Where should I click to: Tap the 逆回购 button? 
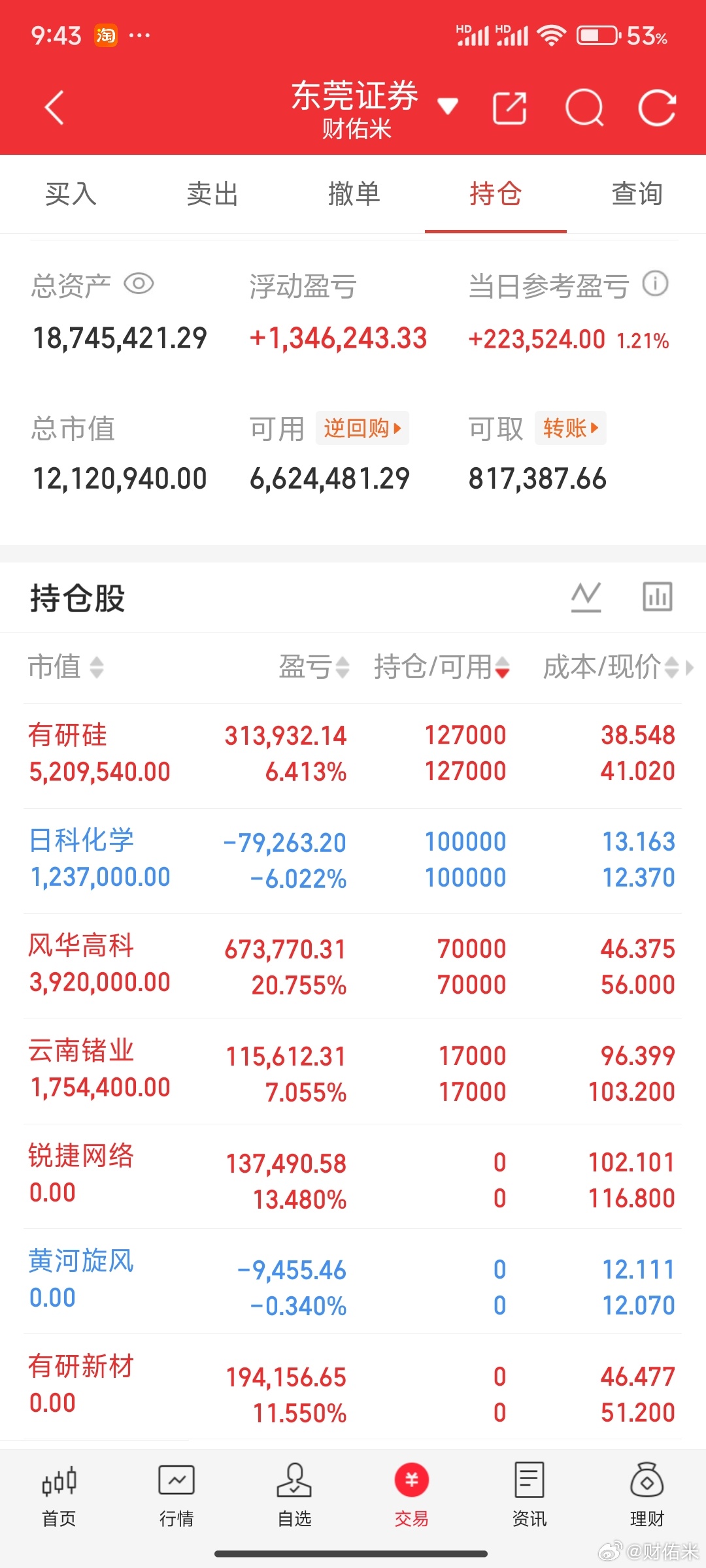pyautogui.click(x=362, y=428)
